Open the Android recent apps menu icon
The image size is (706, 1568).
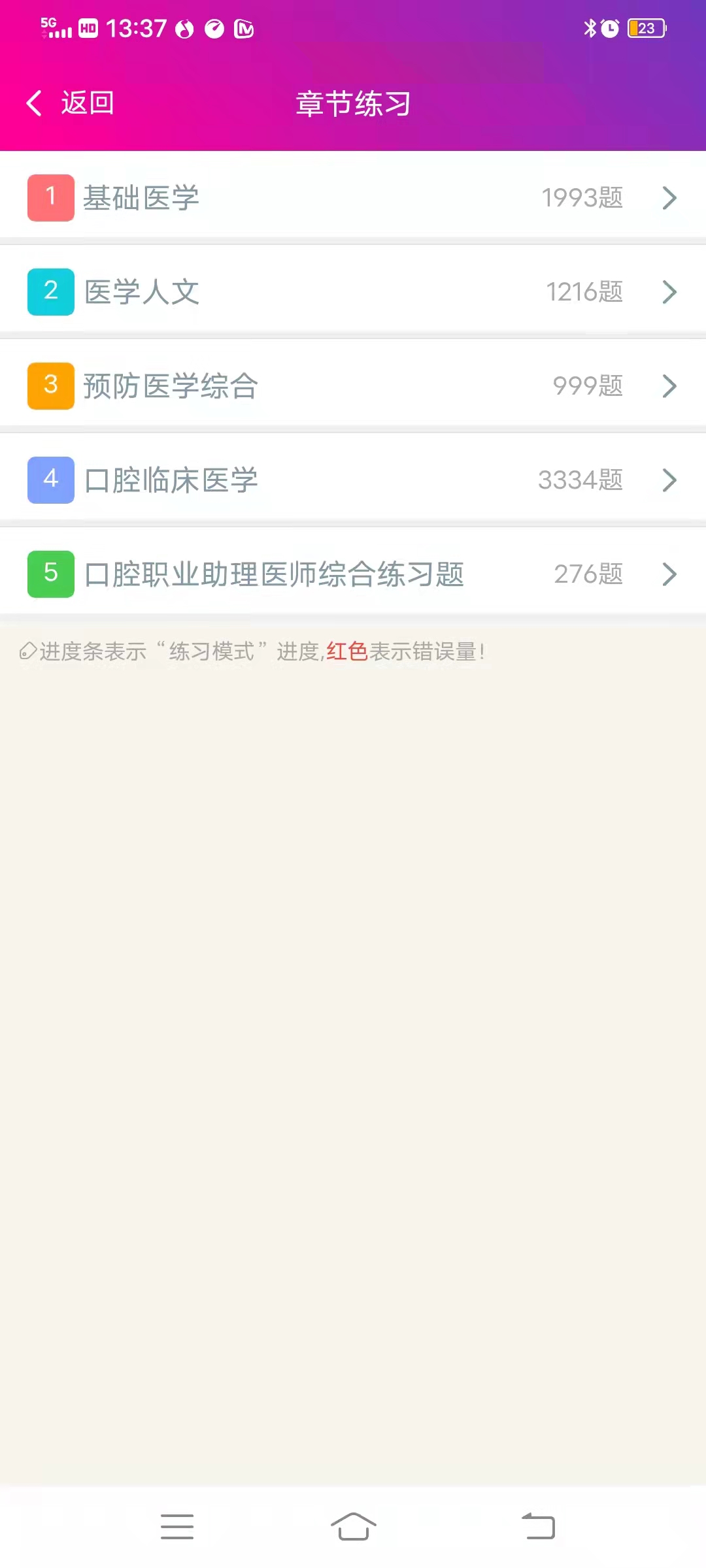click(x=178, y=1526)
